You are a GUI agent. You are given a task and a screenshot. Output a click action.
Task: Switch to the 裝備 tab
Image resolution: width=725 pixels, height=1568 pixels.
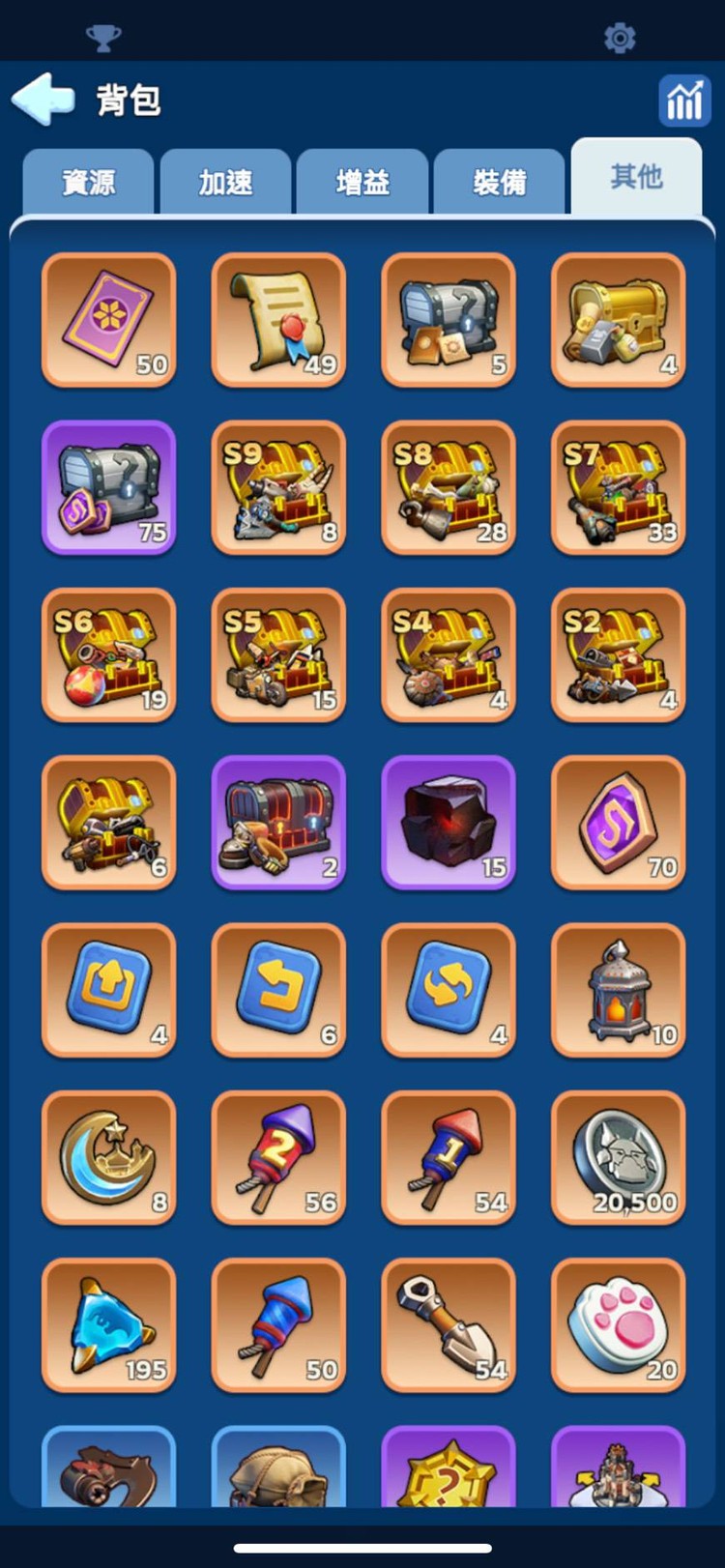(499, 182)
